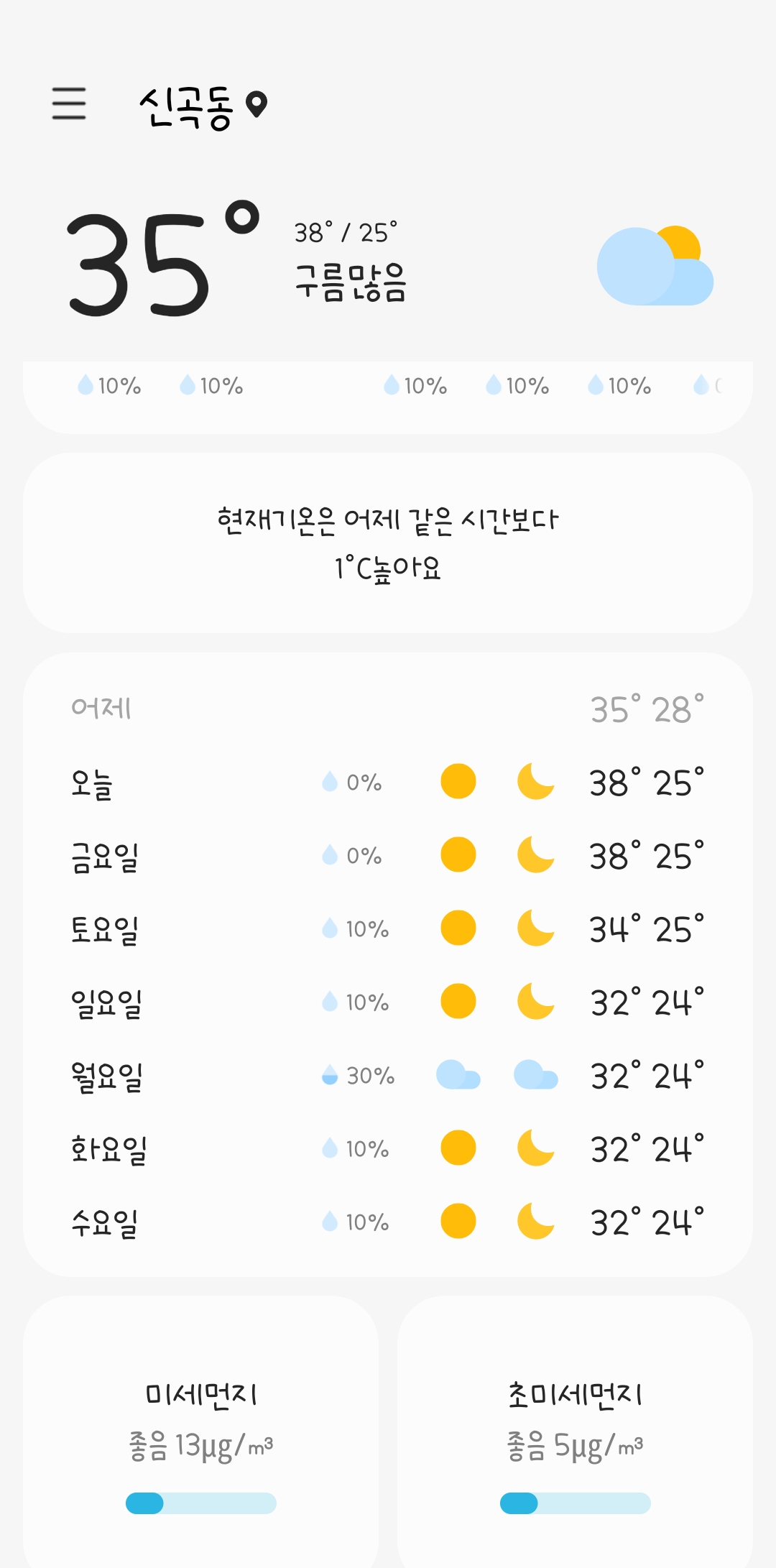
Task: Open the 미세먼지 air quality card
Action: (x=200, y=1431)
